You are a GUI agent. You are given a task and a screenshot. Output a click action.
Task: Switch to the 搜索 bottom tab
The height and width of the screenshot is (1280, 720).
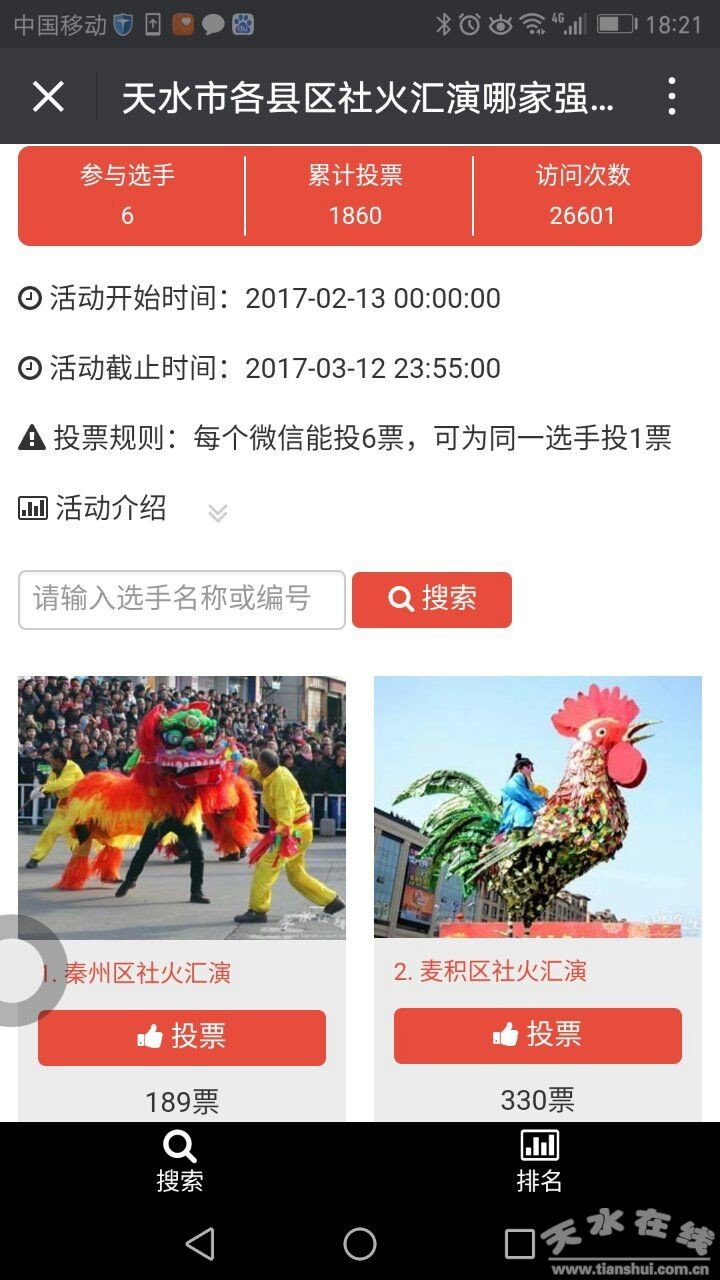(x=180, y=1162)
